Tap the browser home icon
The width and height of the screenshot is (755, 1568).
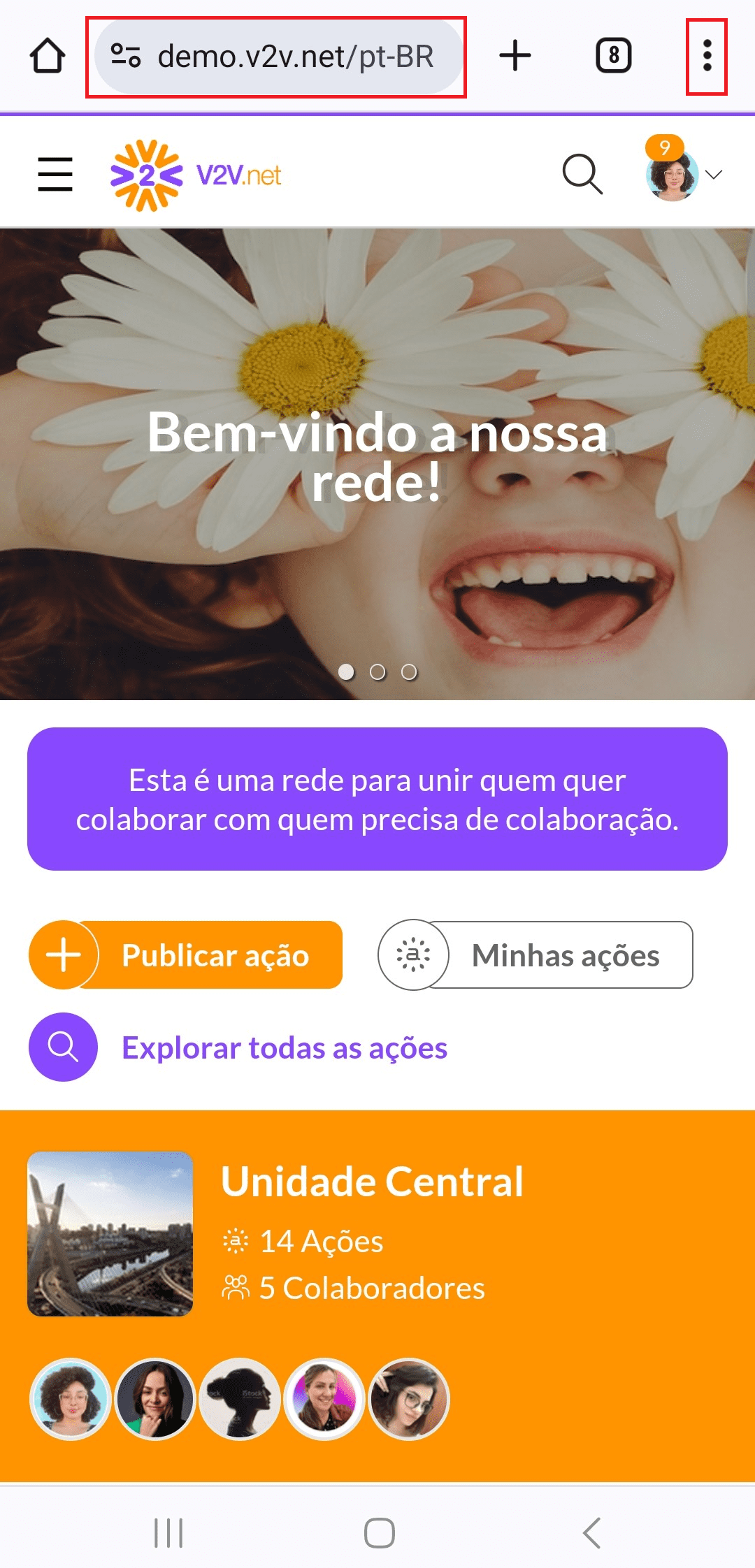pyautogui.click(x=48, y=56)
